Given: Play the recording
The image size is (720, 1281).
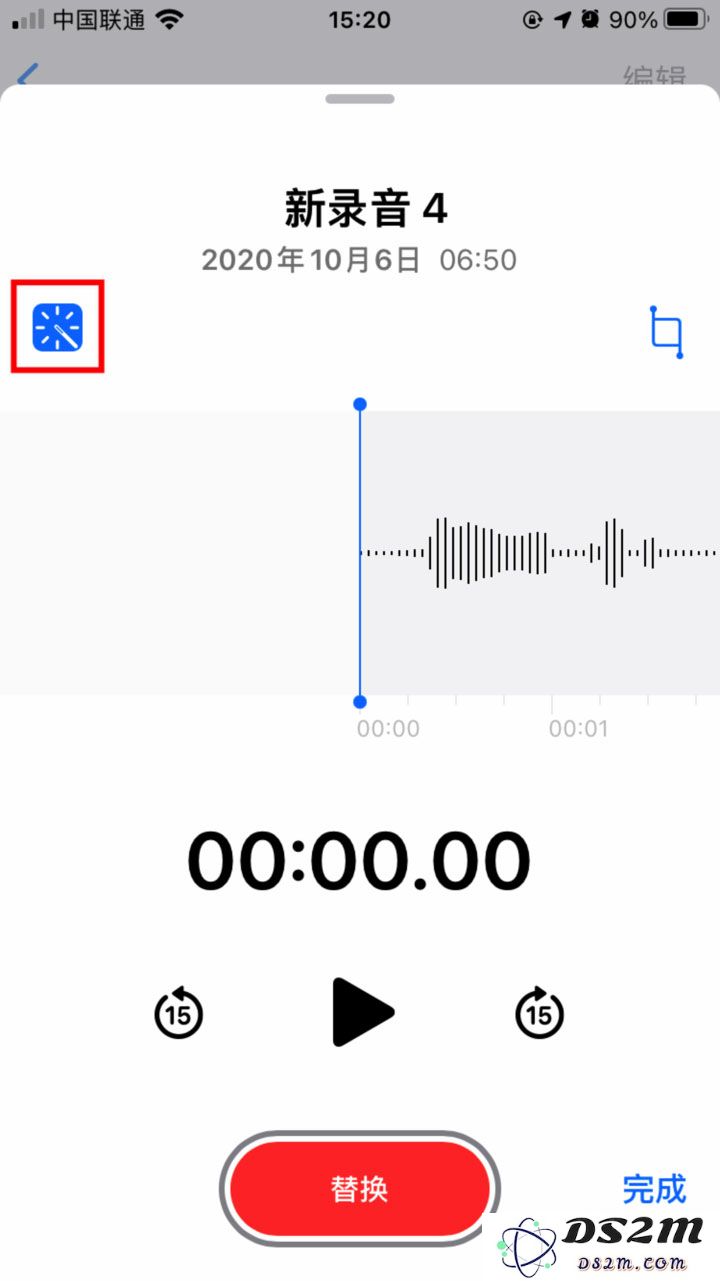Looking at the screenshot, I should click(362, 1012).
